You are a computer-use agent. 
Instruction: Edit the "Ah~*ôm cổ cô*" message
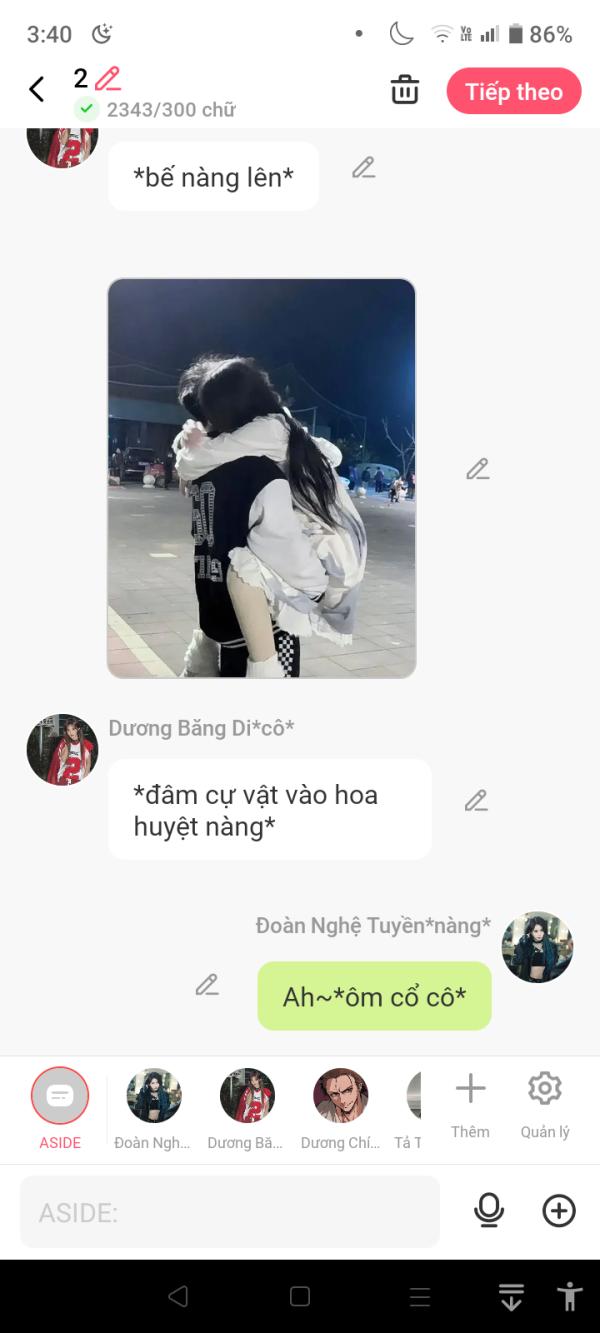coord(207,985)
